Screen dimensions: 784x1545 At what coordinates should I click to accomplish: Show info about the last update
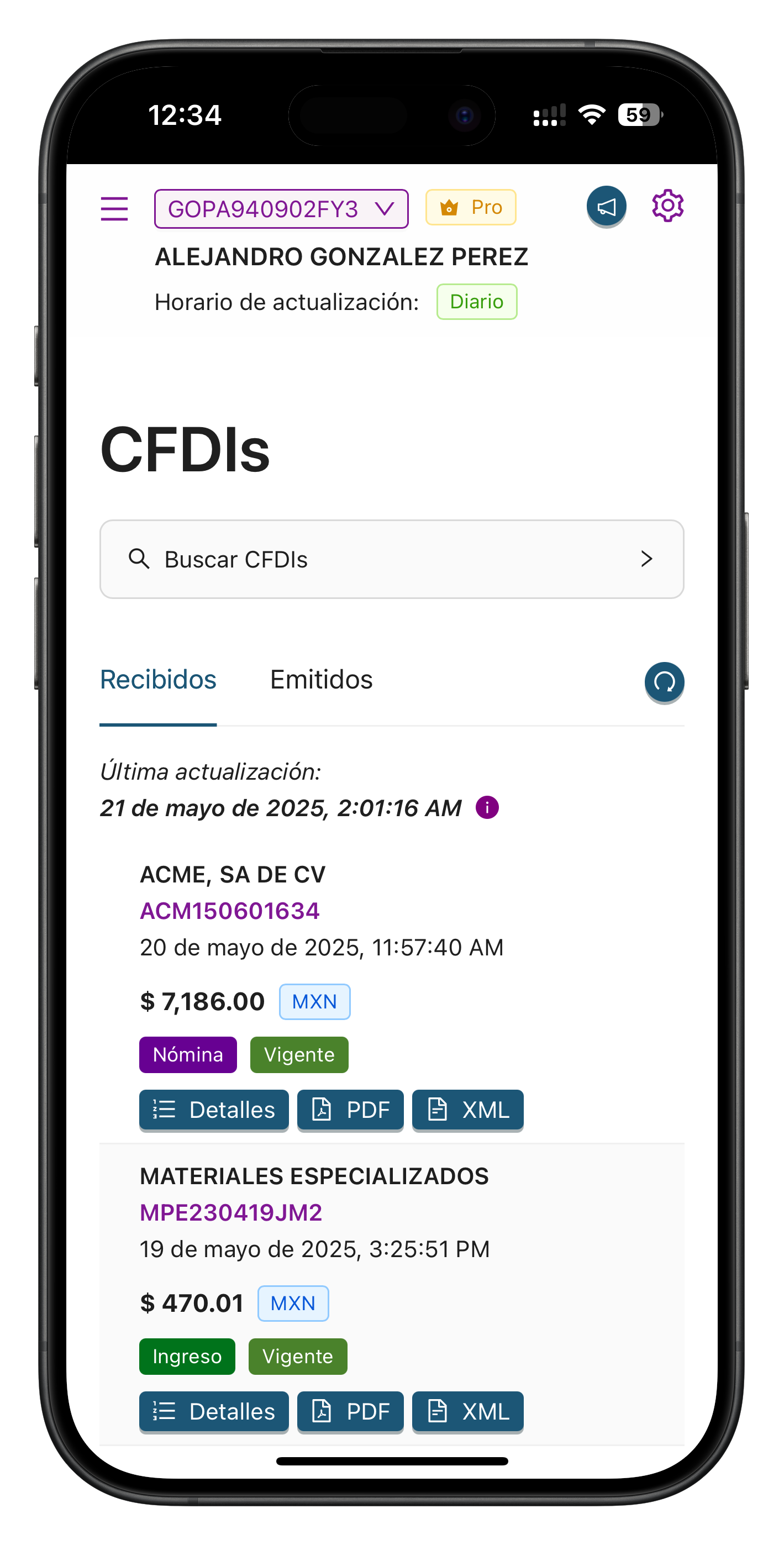(487, 807)
